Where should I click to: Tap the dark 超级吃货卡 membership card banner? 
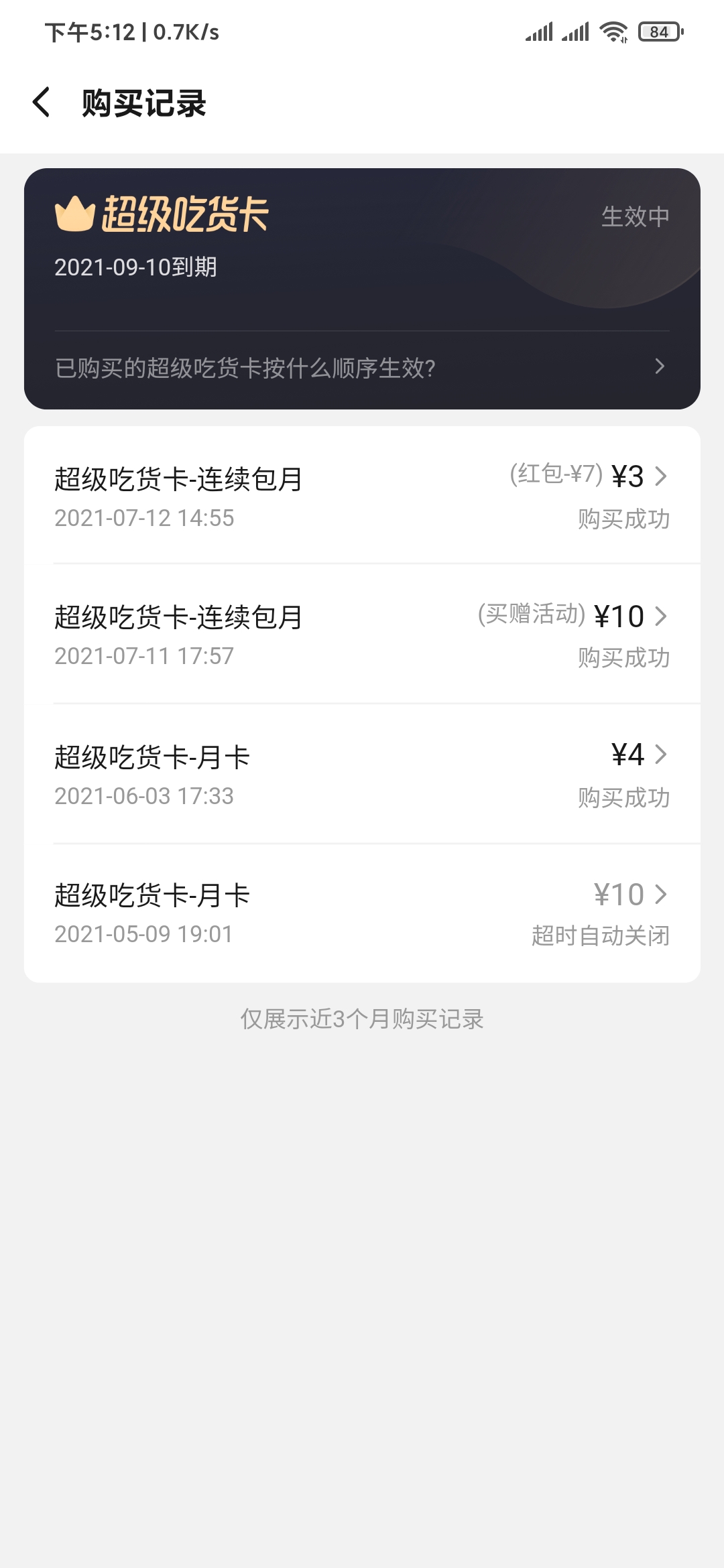[362, 288]
